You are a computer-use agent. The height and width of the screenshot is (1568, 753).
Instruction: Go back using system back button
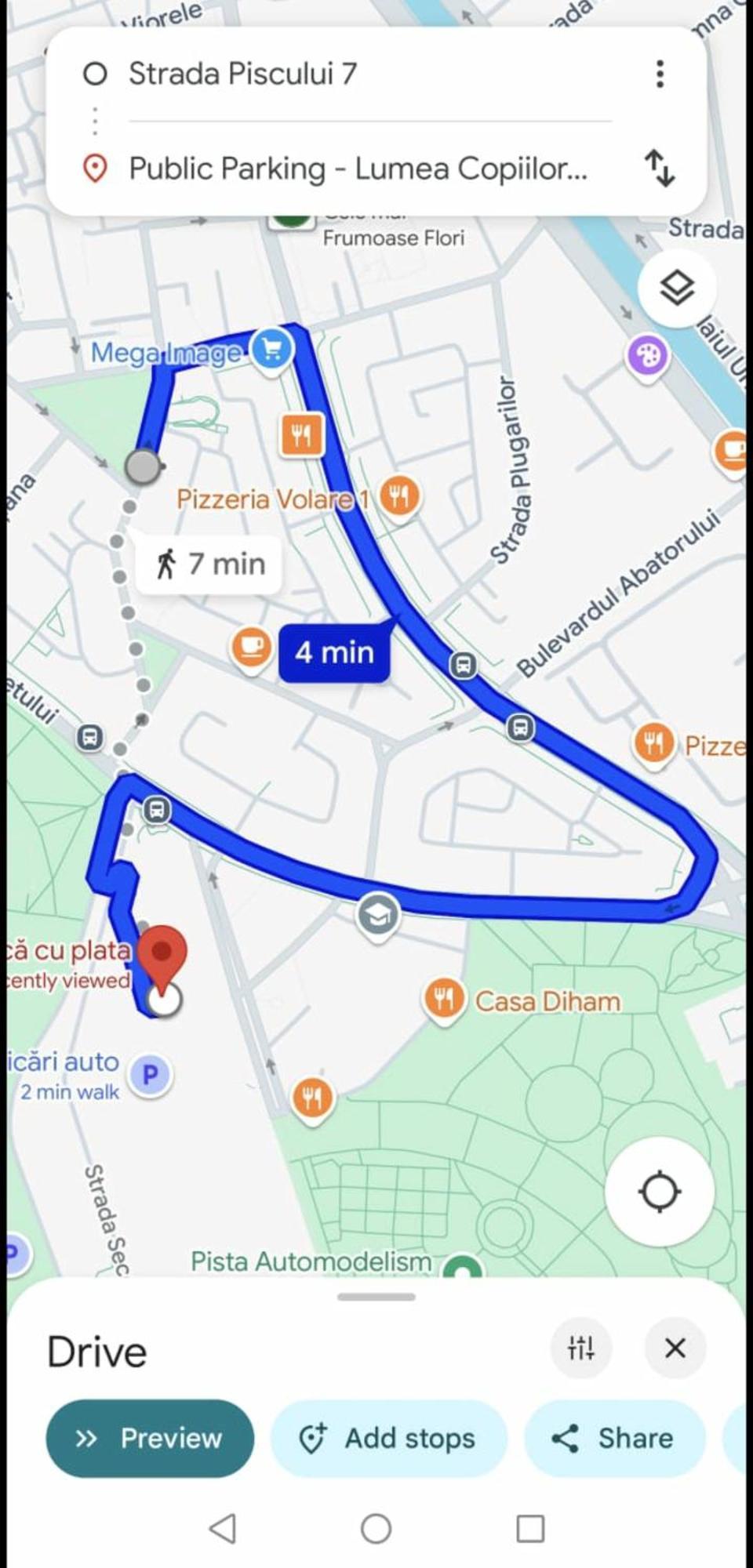(x=223, y=1528)
